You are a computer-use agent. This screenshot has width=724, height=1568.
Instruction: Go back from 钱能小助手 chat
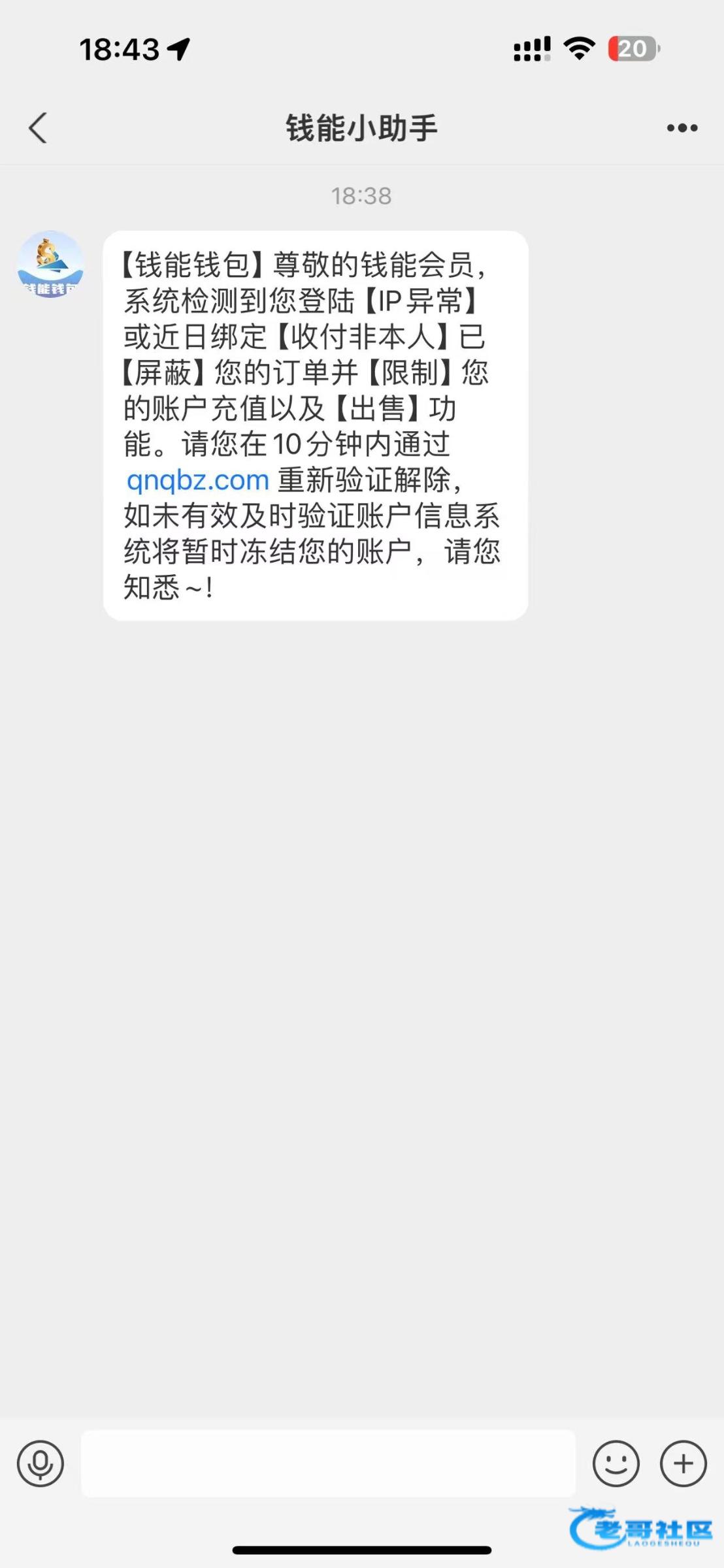click(38, 127)
